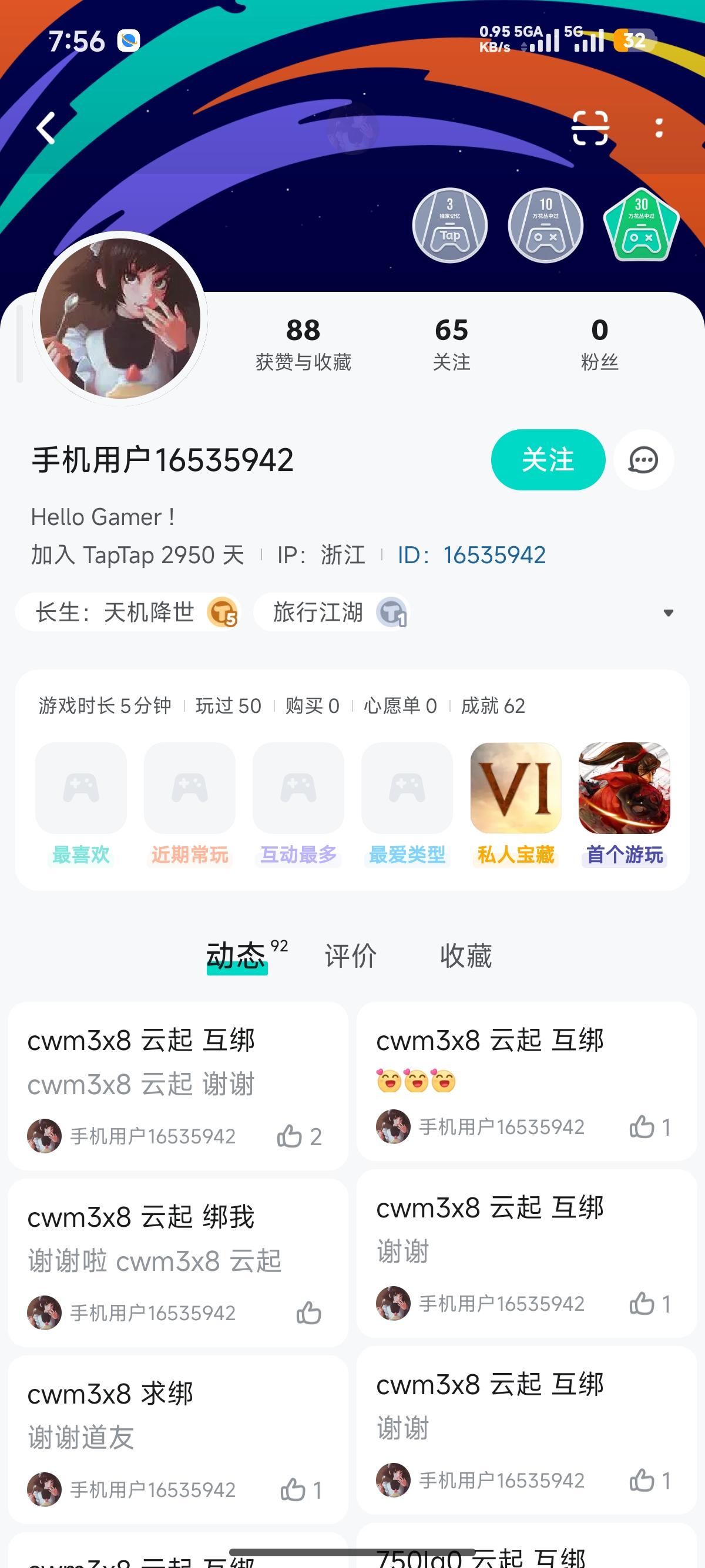Go back using the top-left arrow

tap(46, 129)
